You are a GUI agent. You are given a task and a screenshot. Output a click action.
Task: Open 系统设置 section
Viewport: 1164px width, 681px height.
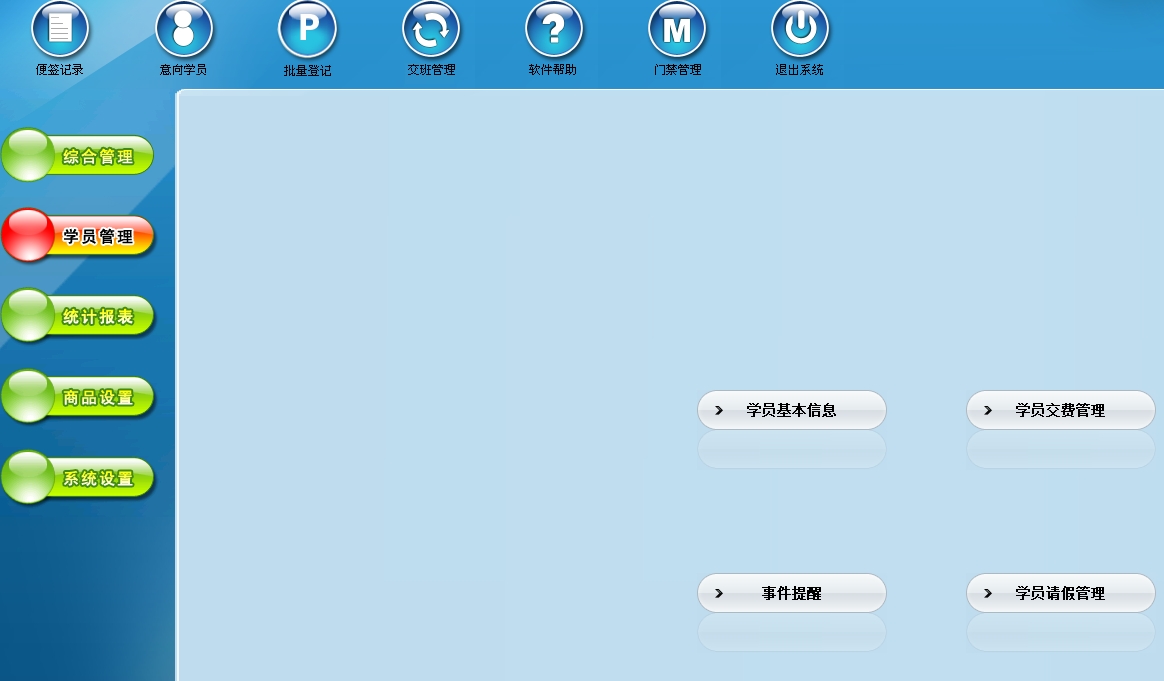coord(80,478)
